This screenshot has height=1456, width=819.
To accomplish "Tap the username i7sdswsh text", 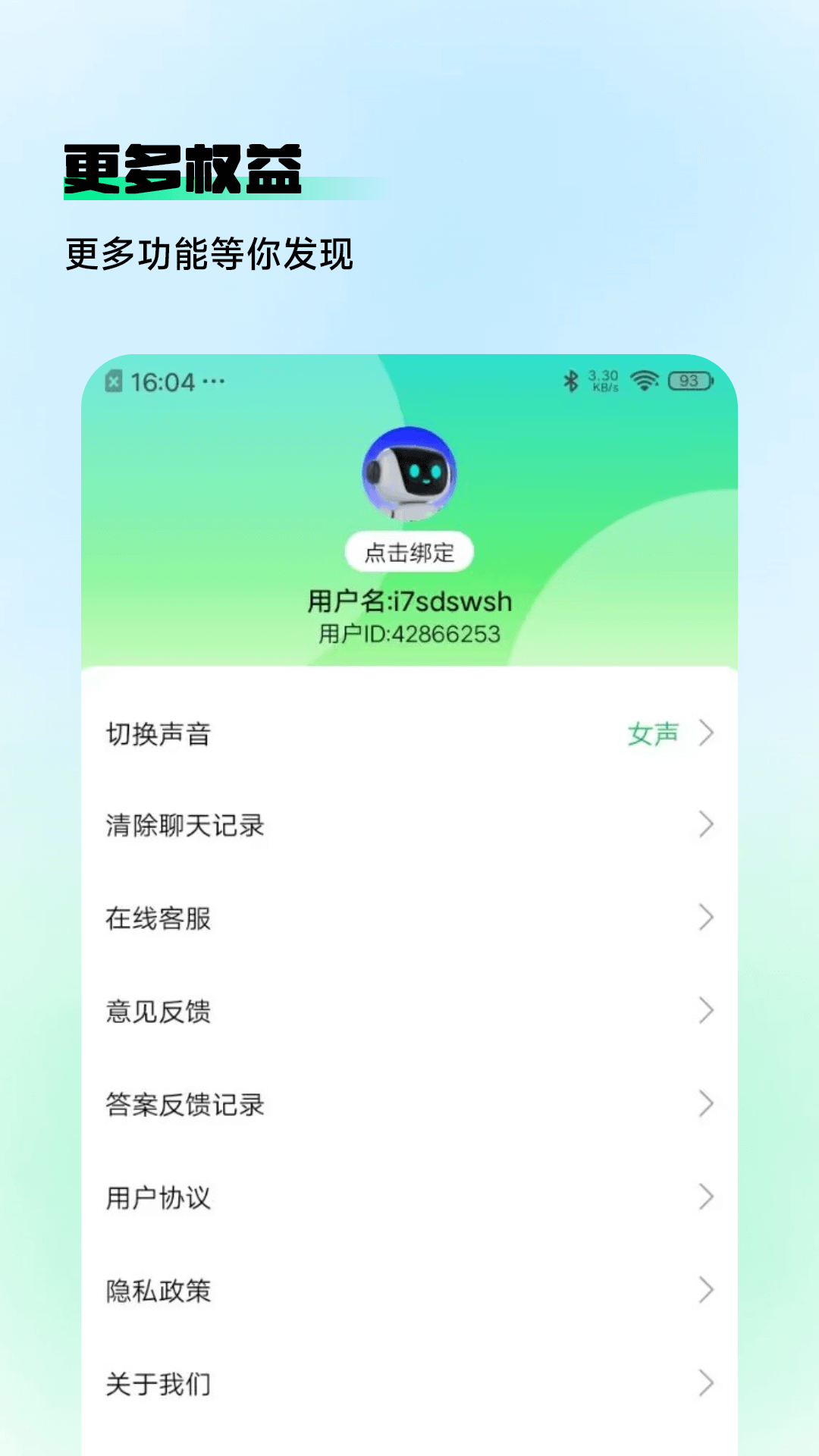I will (x=409, y=601).
